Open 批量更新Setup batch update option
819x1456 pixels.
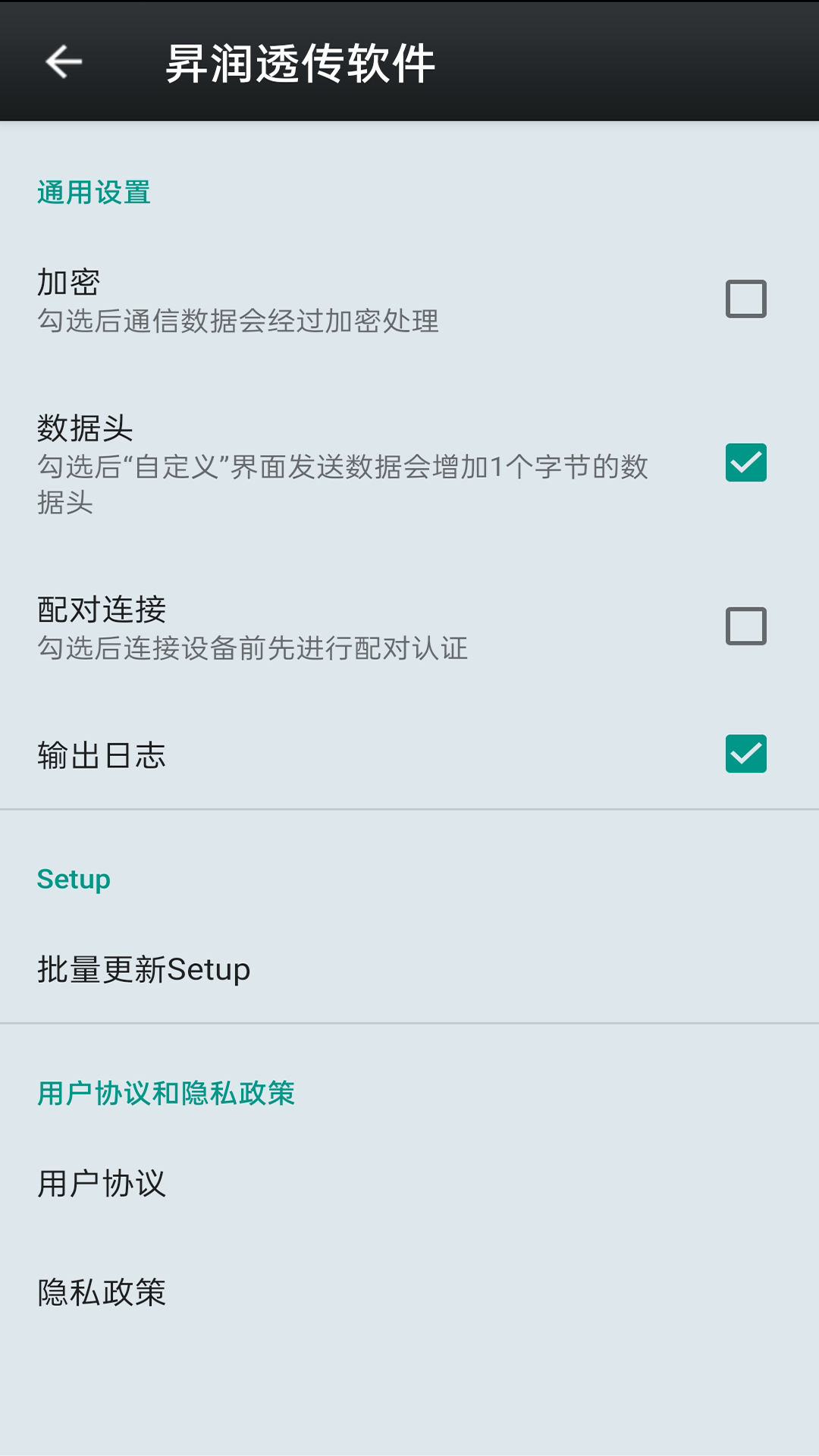143,969
